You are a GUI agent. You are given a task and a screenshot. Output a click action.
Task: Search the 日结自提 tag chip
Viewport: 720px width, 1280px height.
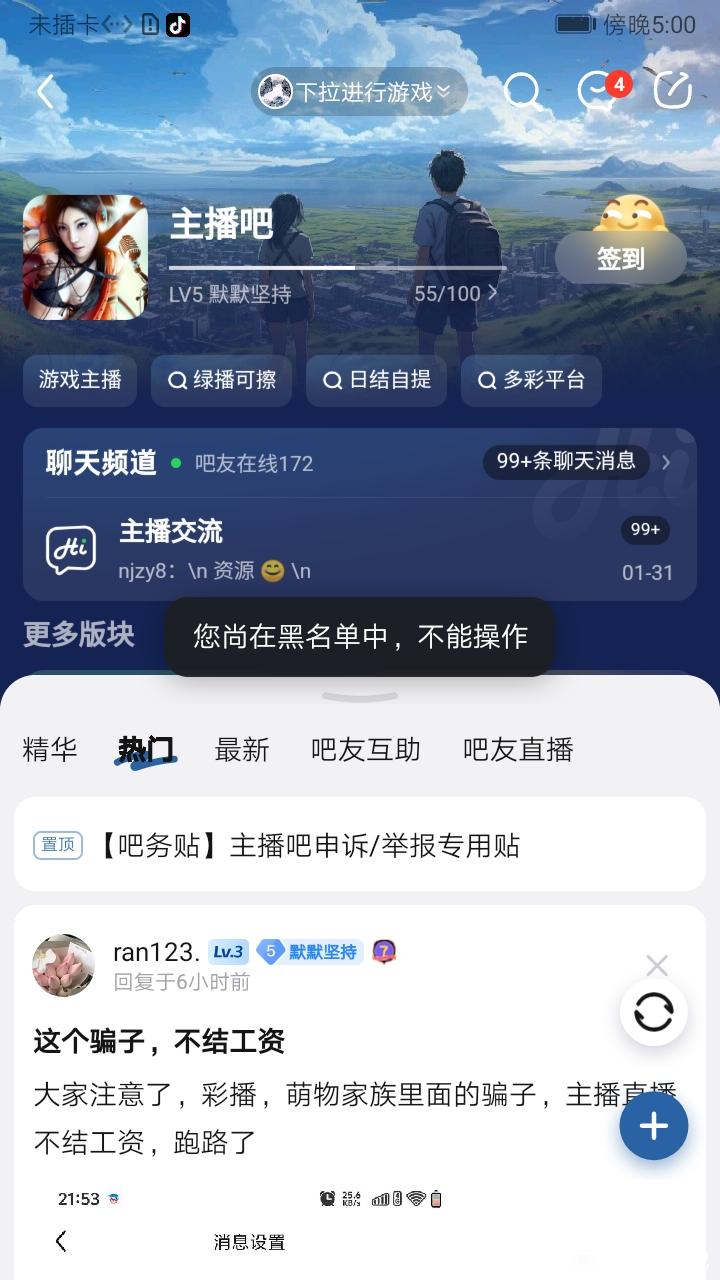click(376, 380)
